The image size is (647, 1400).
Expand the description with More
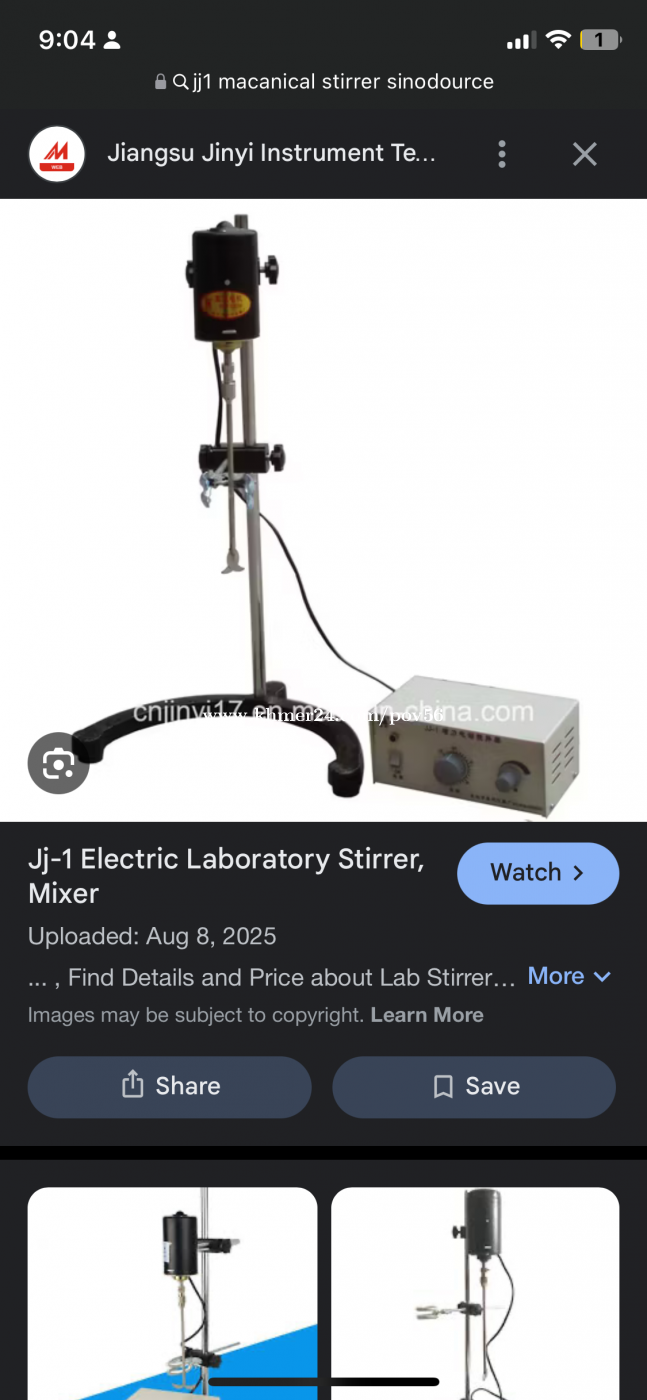[568, 976]
